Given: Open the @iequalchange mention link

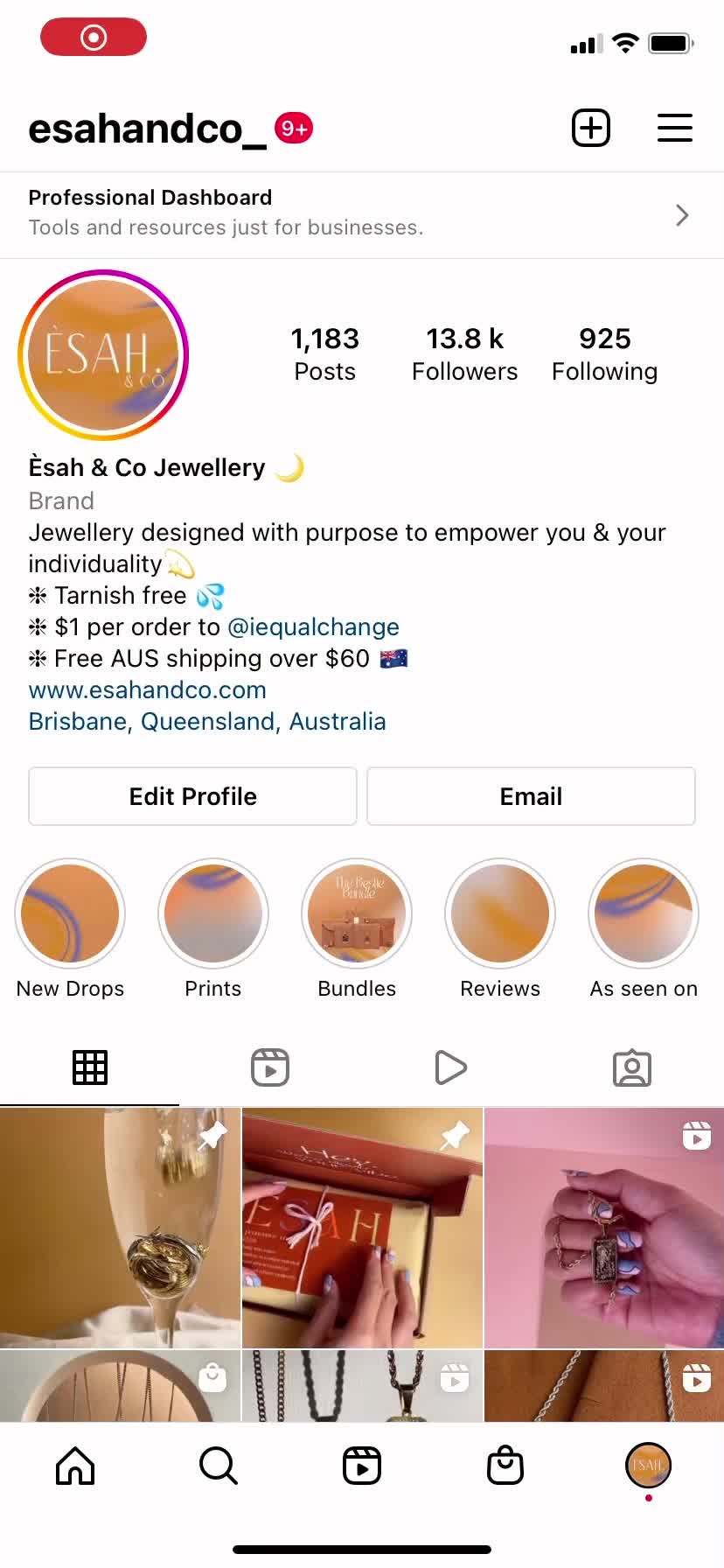Looking at the screenshot, I should point(313,626).
